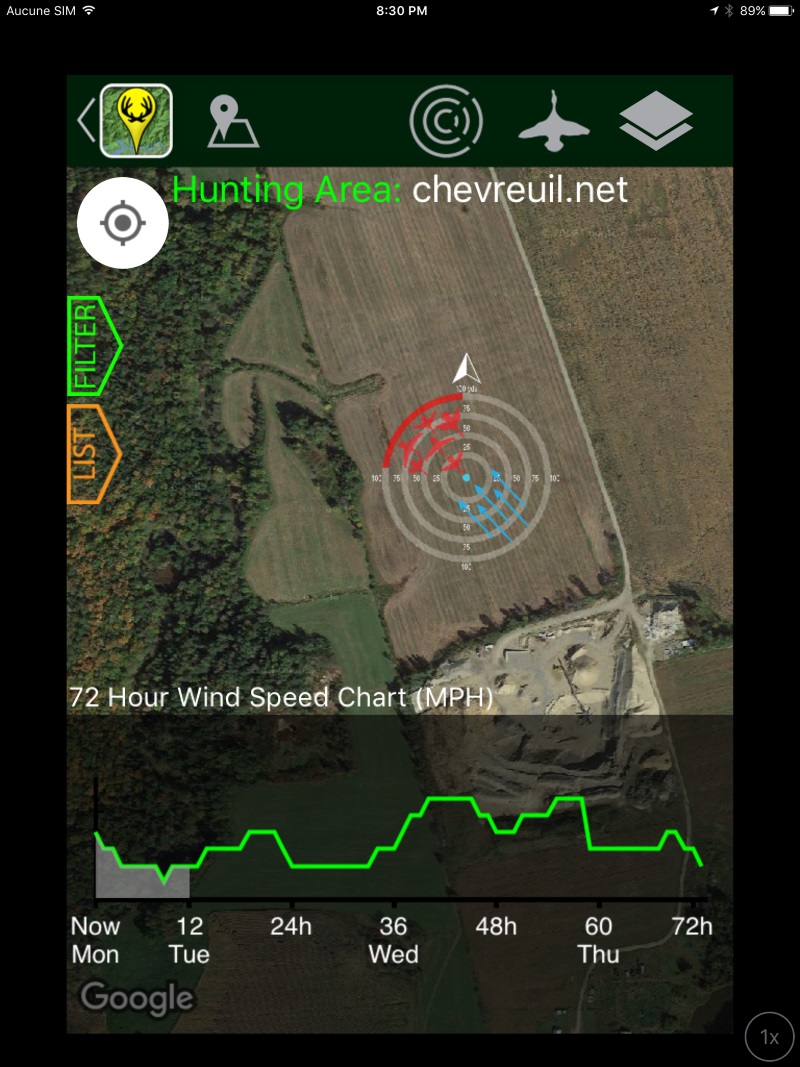Screen dimensions: 800x1067
Task: Open the FILTER tab
Action: point(92,346)
